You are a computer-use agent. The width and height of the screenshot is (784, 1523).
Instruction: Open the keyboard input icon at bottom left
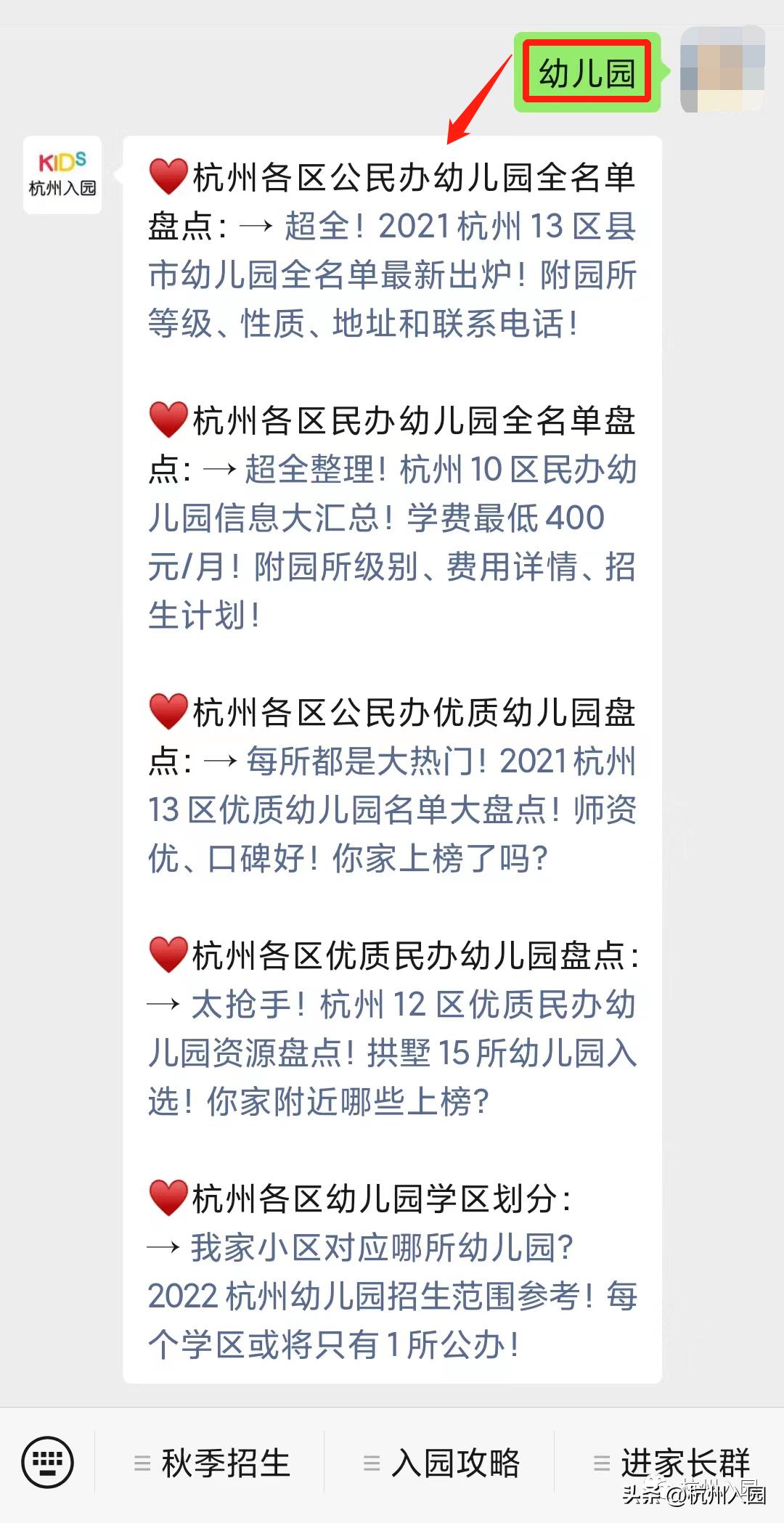[47, 1462]
